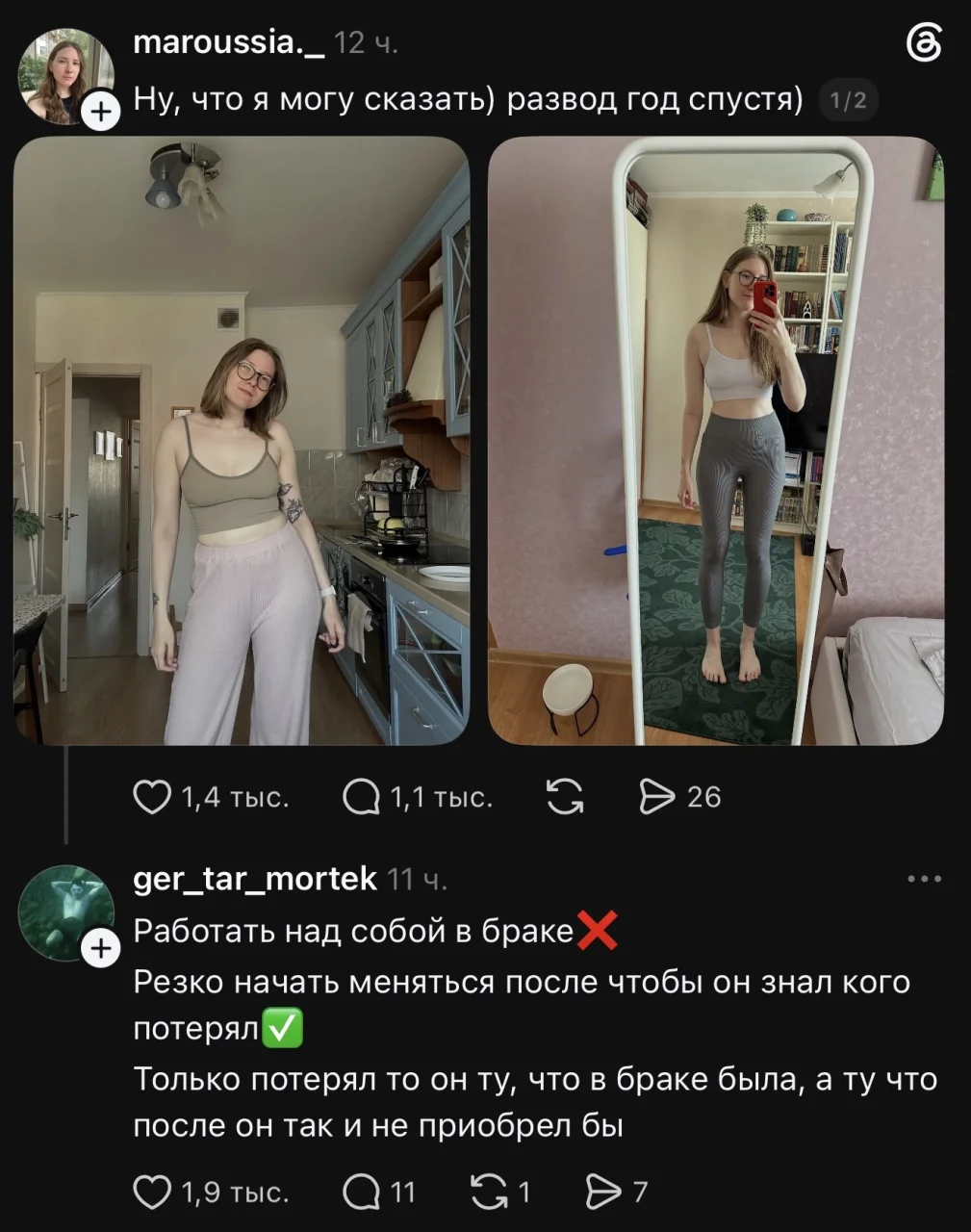Open the Threads logo icon
The width and height of the screenshot is (971, 1232).
pos(924,43)
